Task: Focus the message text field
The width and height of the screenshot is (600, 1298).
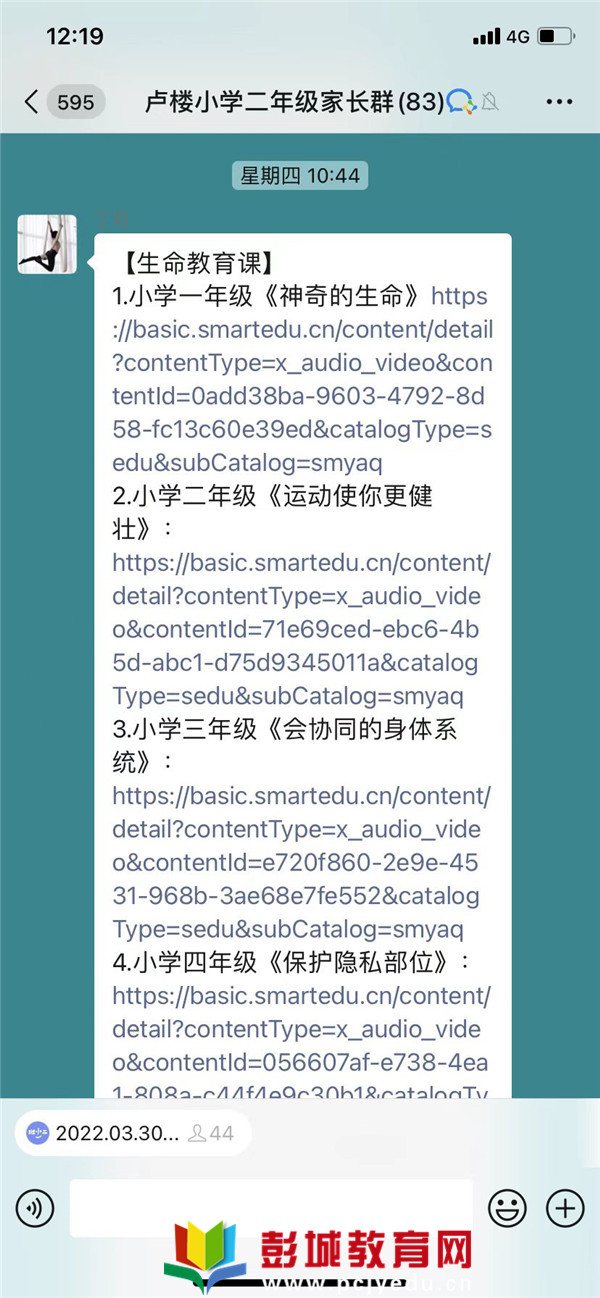Action: [x=270, y=1208]
